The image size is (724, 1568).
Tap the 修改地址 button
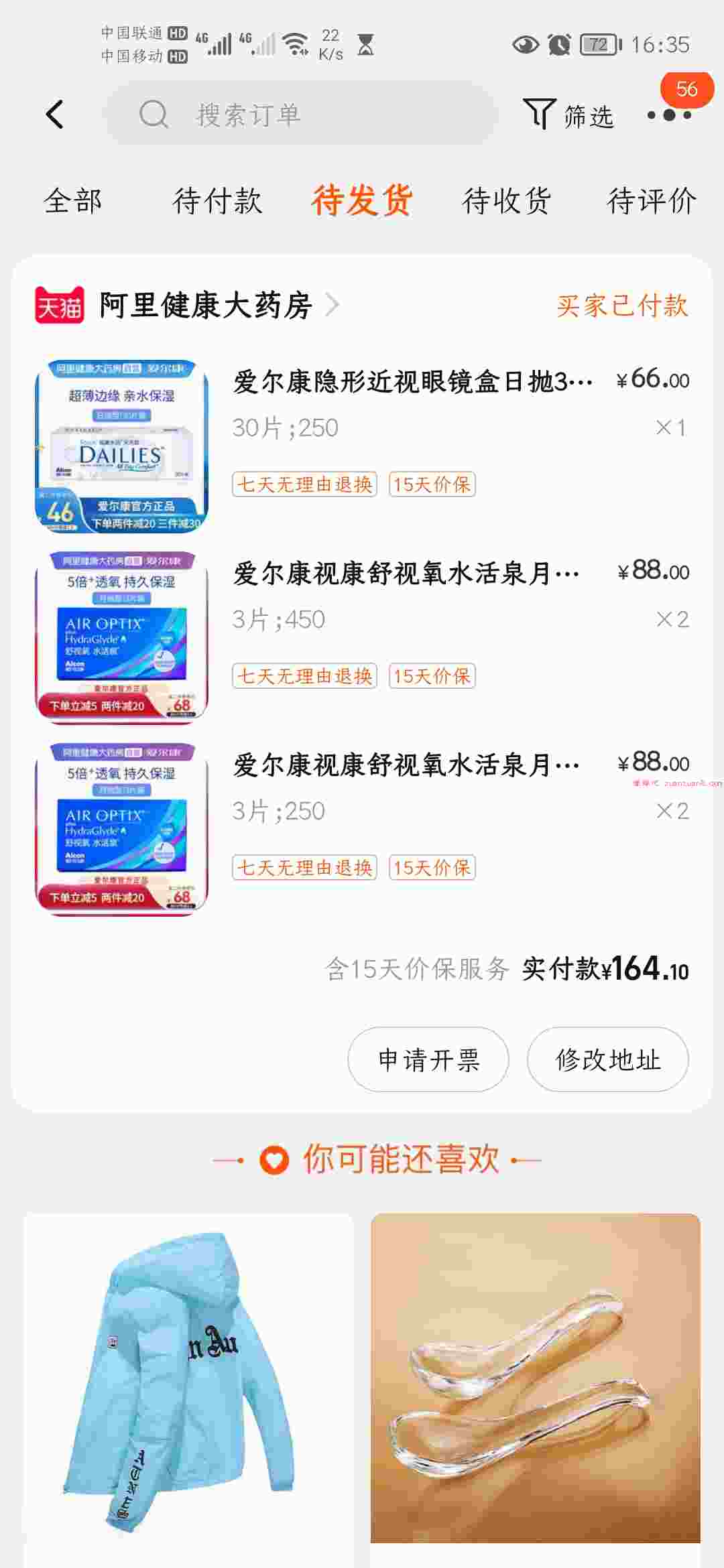click(607, 1059)
